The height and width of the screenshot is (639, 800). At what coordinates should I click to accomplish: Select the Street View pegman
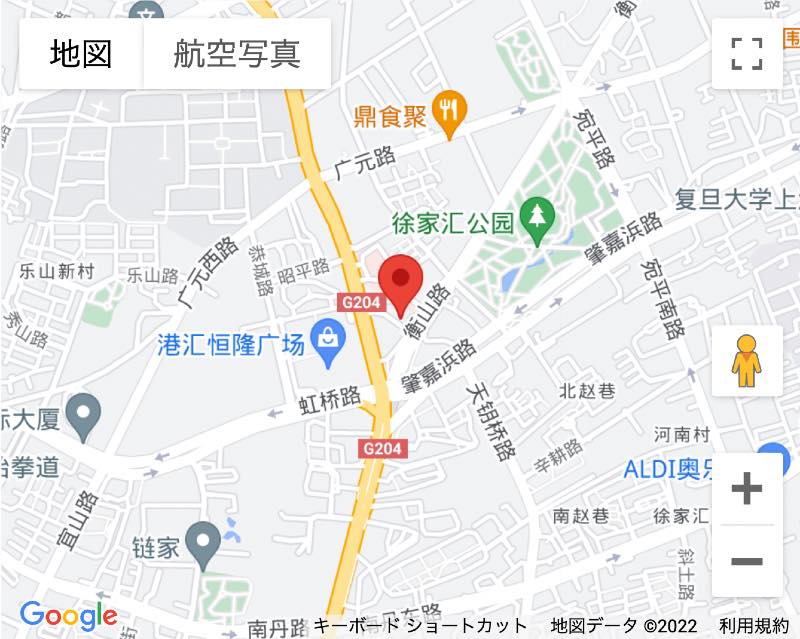click(x=746, y=361)
